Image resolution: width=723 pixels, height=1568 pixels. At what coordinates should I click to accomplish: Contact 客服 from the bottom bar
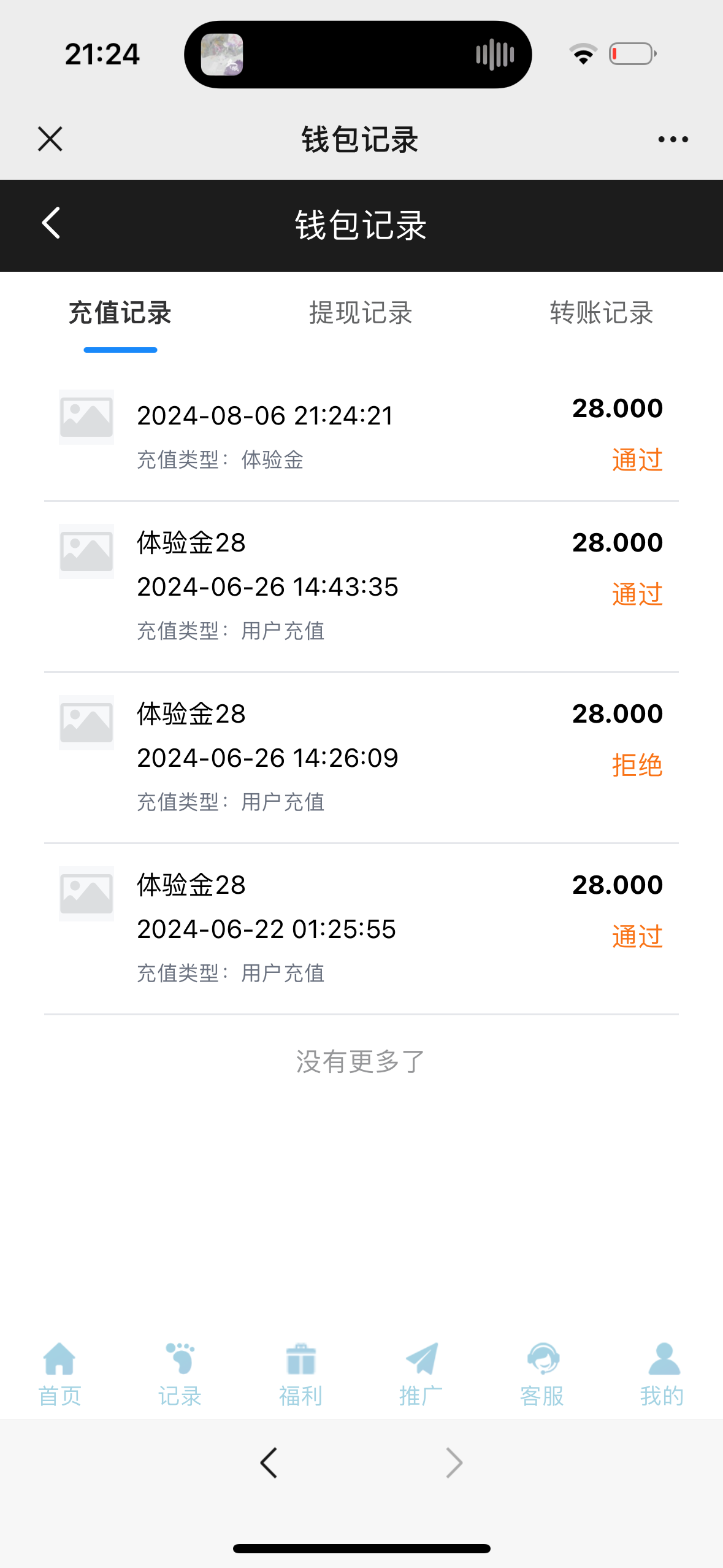[541, 1374]
